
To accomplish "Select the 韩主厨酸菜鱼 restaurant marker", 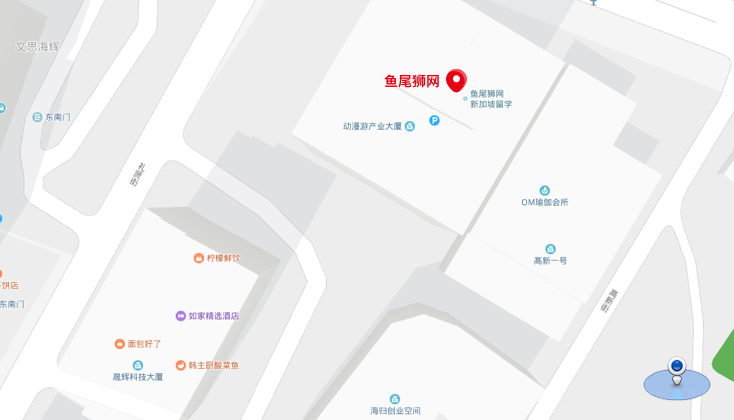I will (x=180, y=365).
